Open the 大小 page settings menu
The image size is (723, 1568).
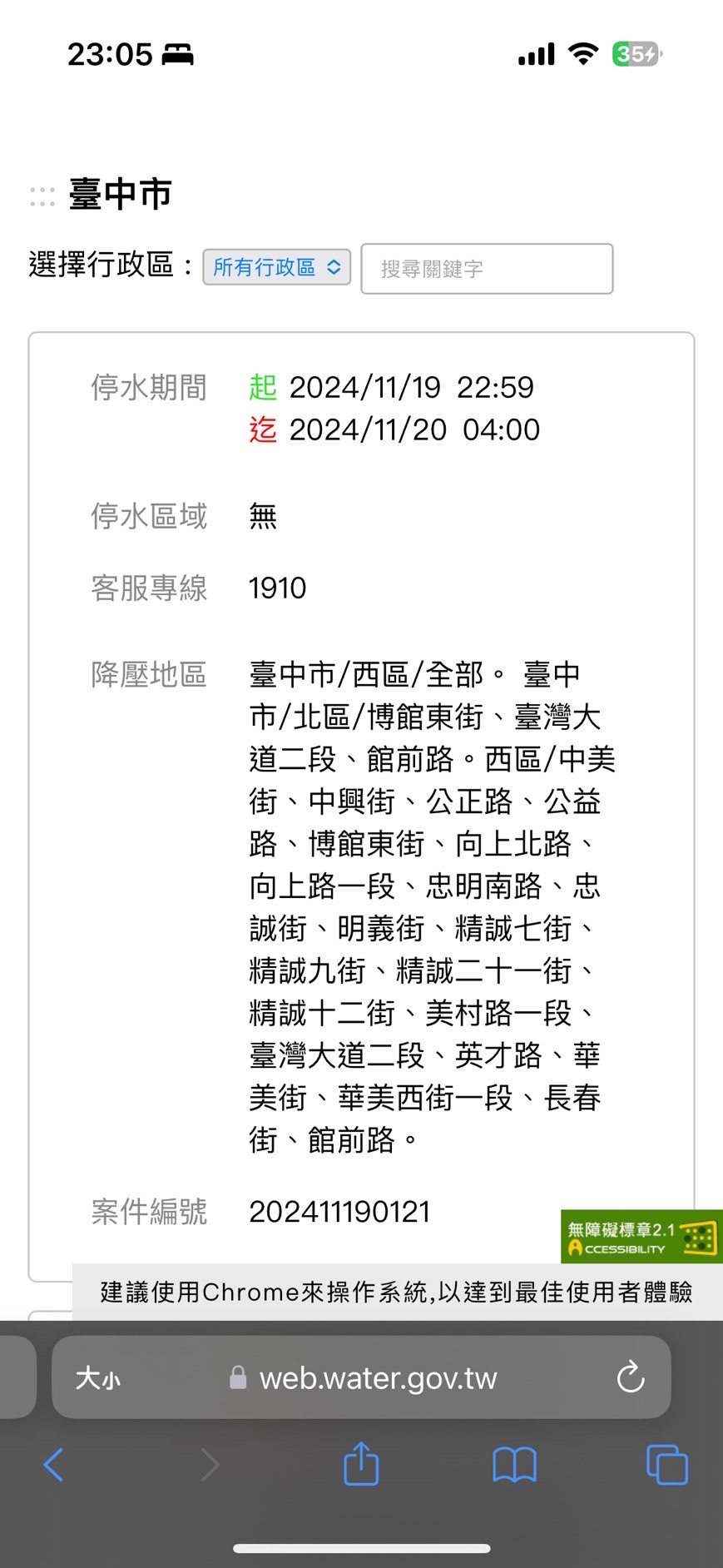98,1378
